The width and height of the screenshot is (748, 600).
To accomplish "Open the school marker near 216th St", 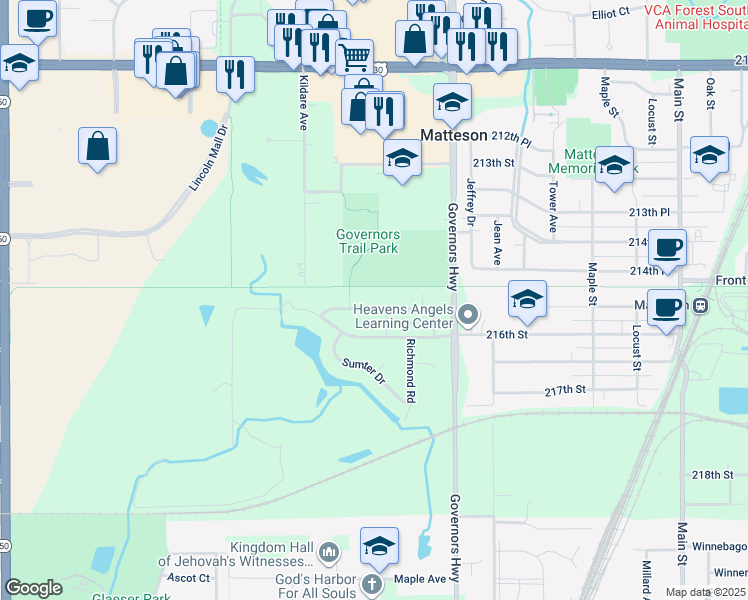I will tap(527, 302).
